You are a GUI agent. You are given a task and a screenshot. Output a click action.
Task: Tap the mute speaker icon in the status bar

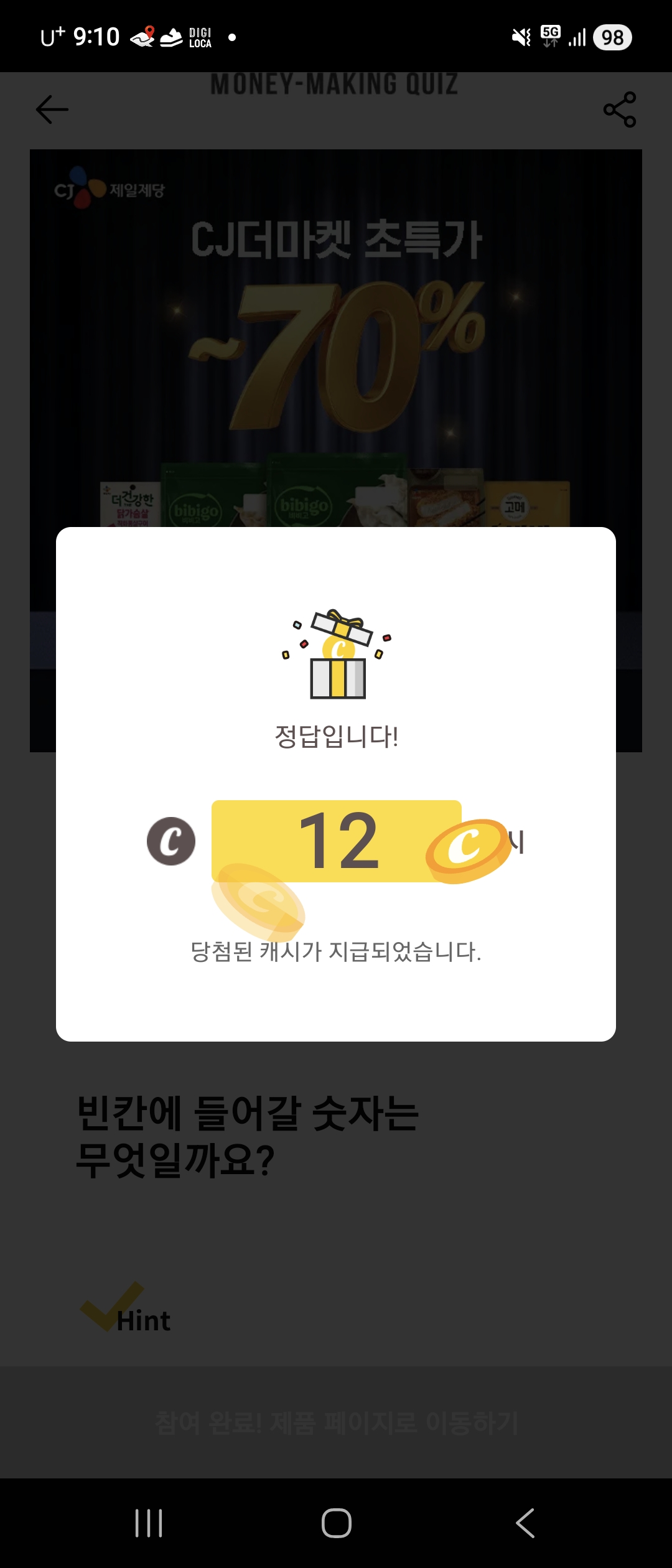[x=520, y=37]
